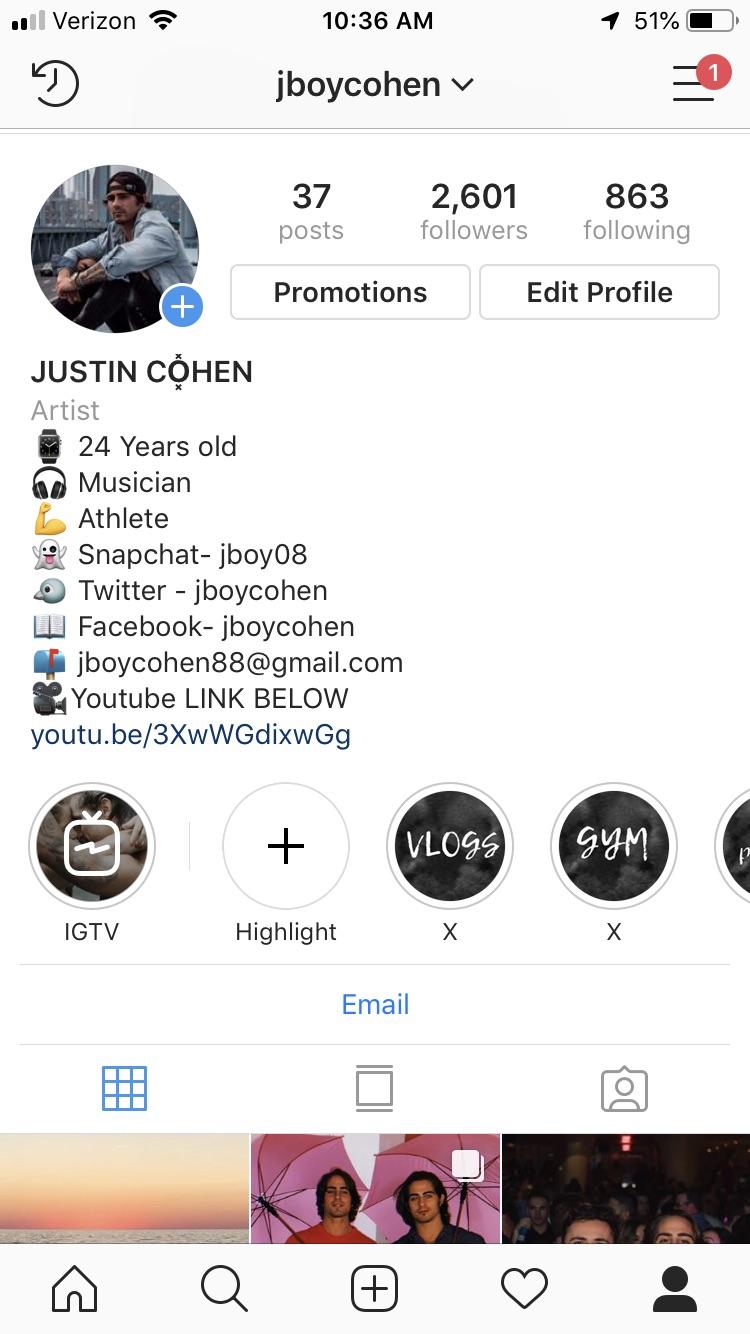Create a new Highlight
This screenshot has height=1334, width=750.
[x=286, y=846]
